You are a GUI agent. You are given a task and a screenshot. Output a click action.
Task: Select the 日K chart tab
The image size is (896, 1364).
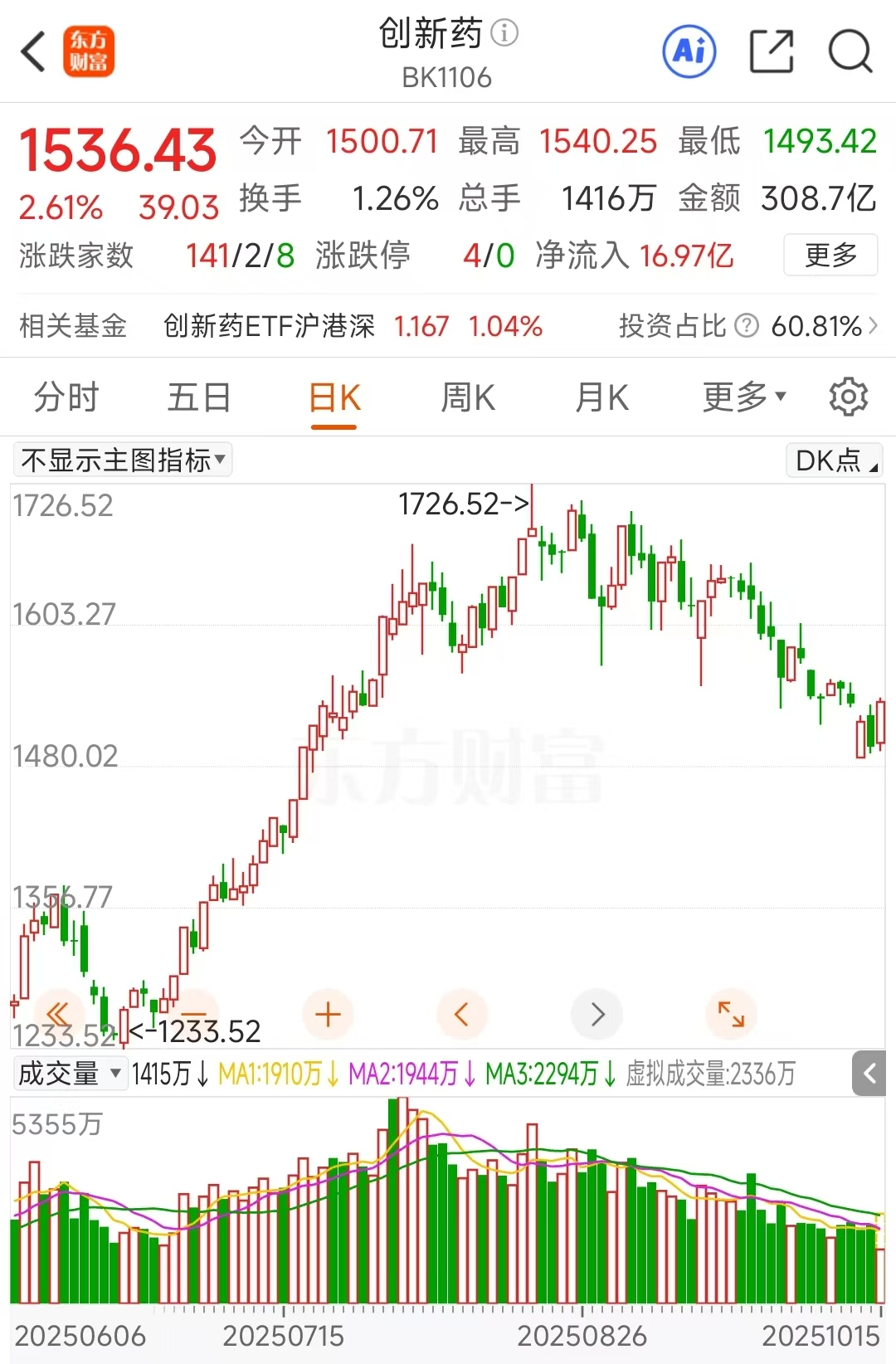click(x=334, y=397)
